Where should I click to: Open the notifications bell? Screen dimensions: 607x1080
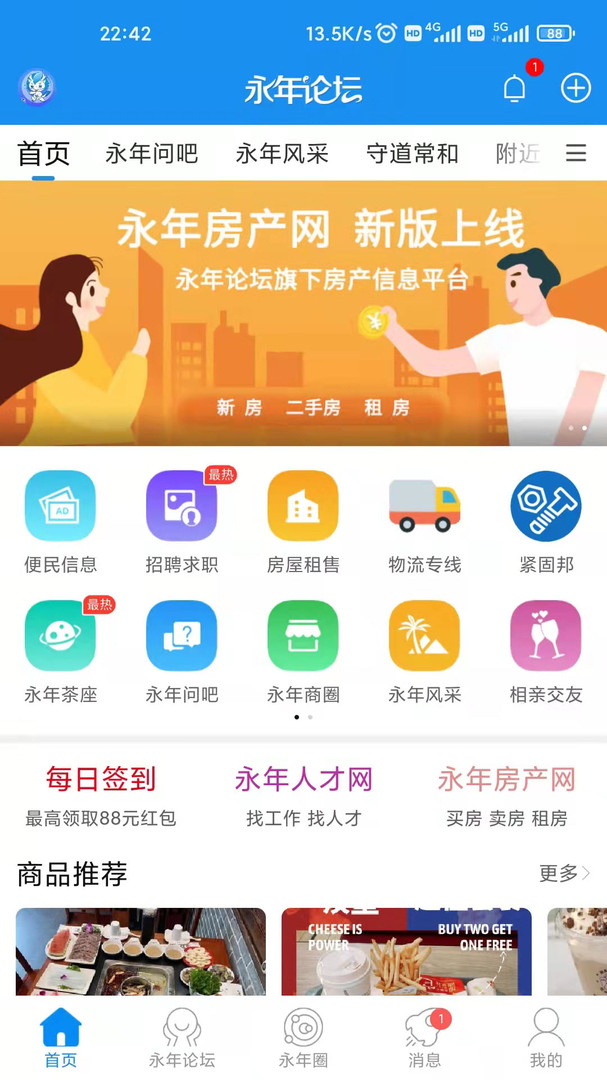coord(514,88)
